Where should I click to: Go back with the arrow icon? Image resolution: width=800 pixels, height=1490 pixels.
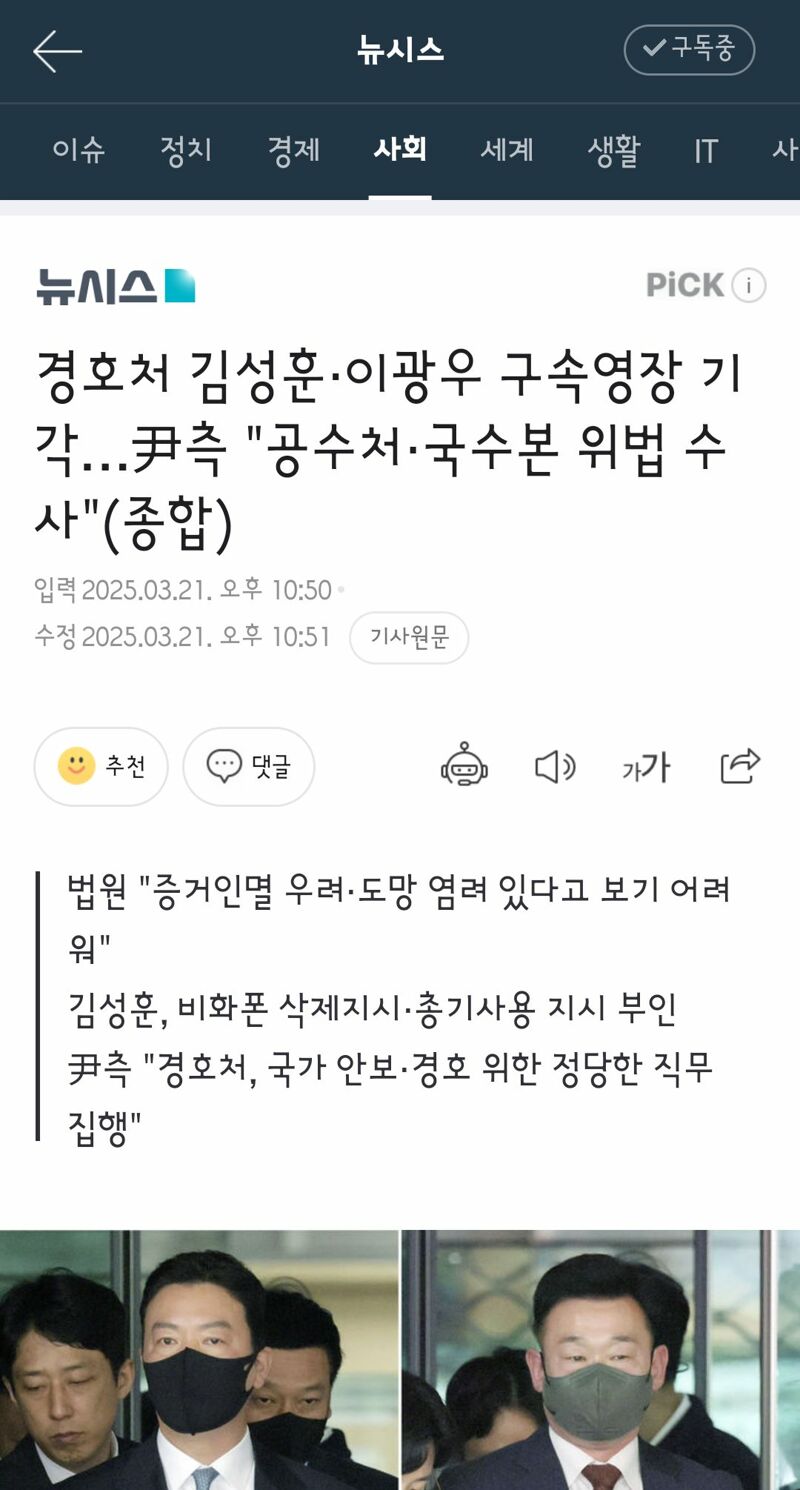[57, 50]
